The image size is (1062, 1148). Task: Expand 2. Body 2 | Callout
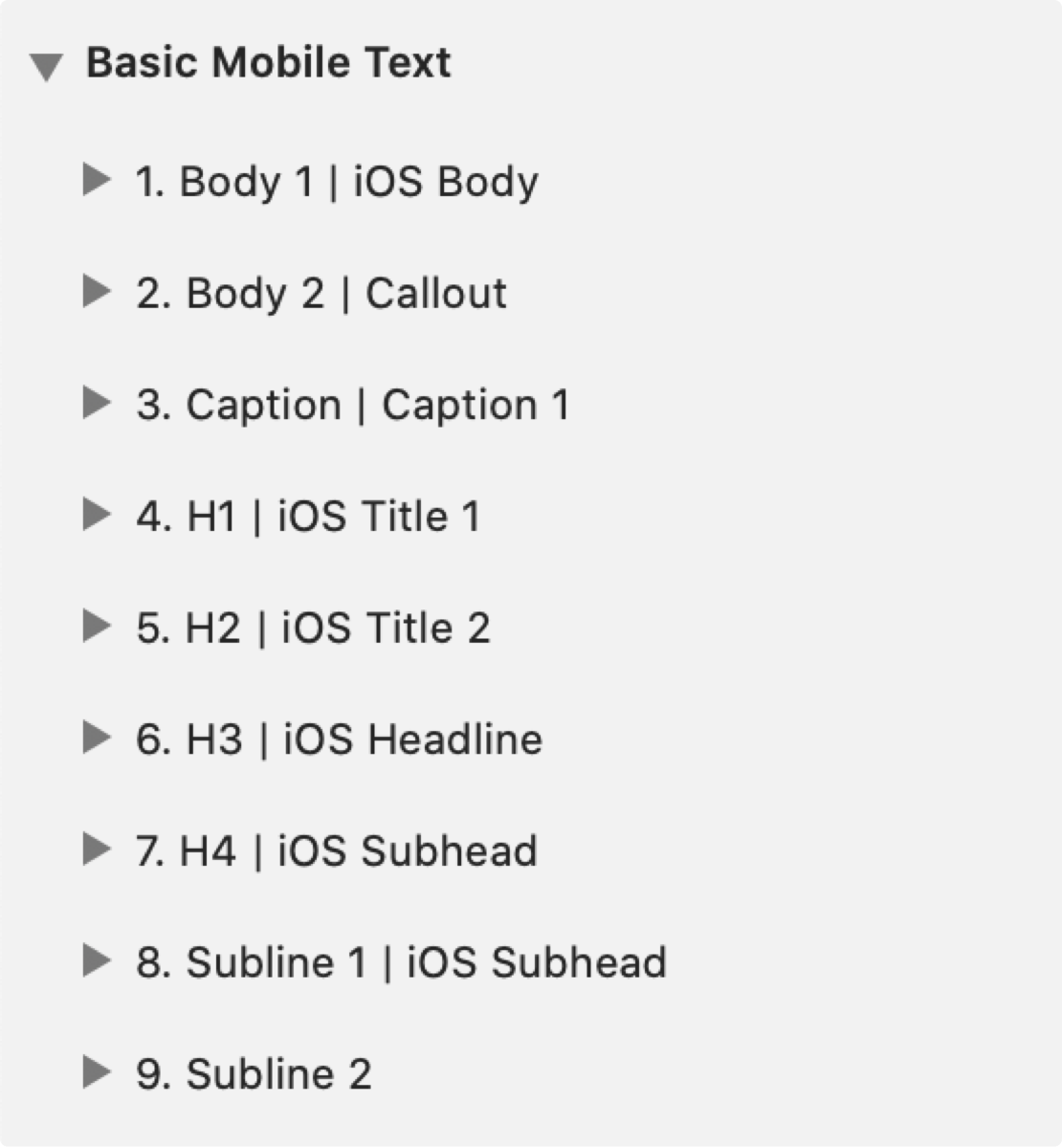click(97, 291)
